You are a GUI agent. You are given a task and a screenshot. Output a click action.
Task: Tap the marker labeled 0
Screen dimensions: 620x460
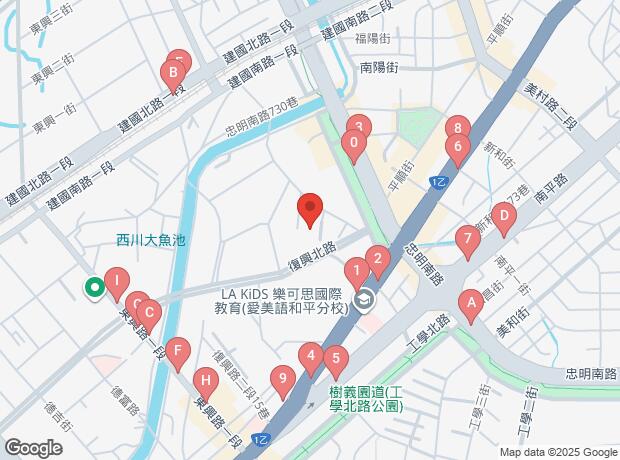353,144
